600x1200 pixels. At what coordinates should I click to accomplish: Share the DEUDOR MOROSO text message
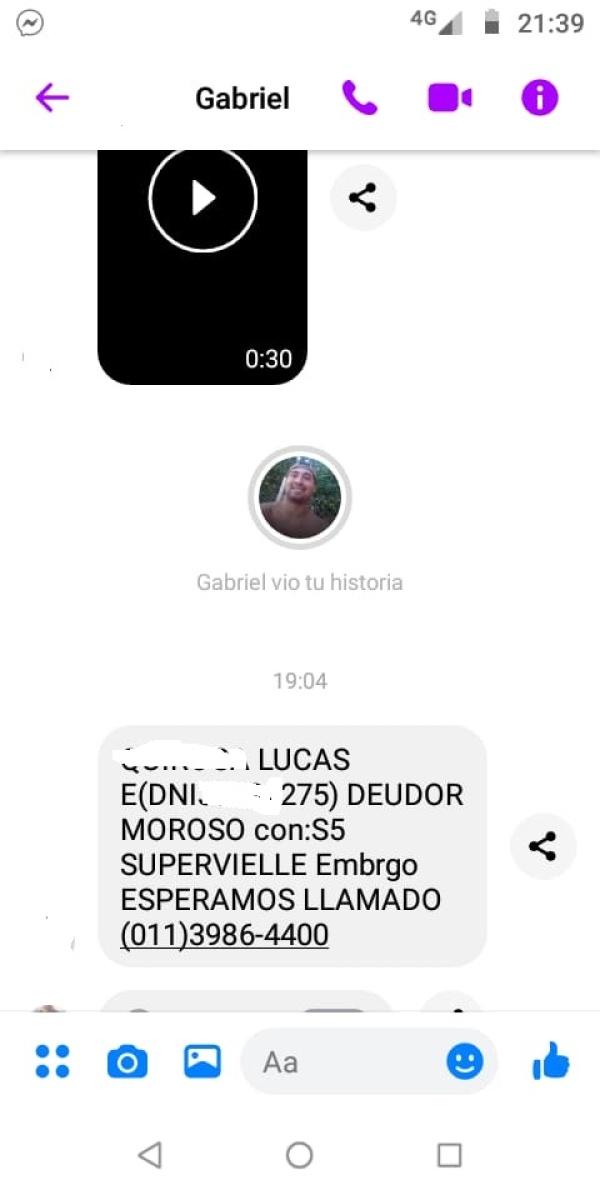[543, 847]
